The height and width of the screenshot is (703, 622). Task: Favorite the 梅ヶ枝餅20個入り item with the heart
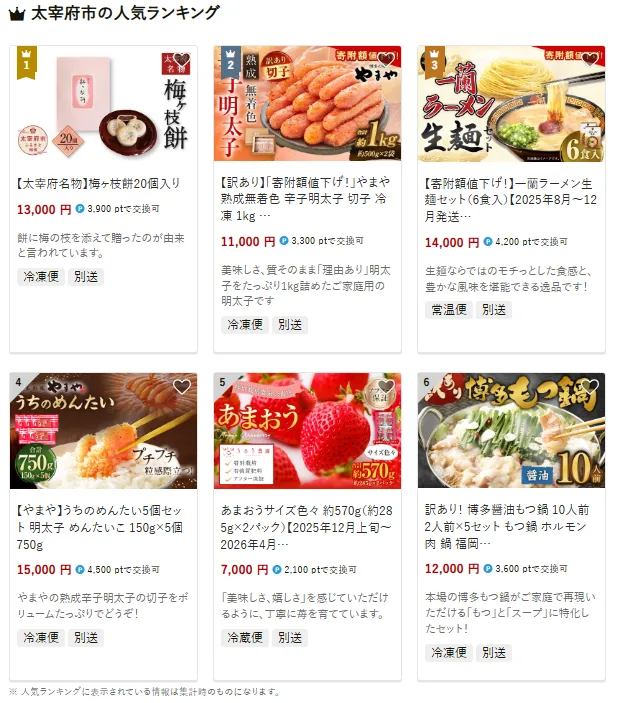181,60
